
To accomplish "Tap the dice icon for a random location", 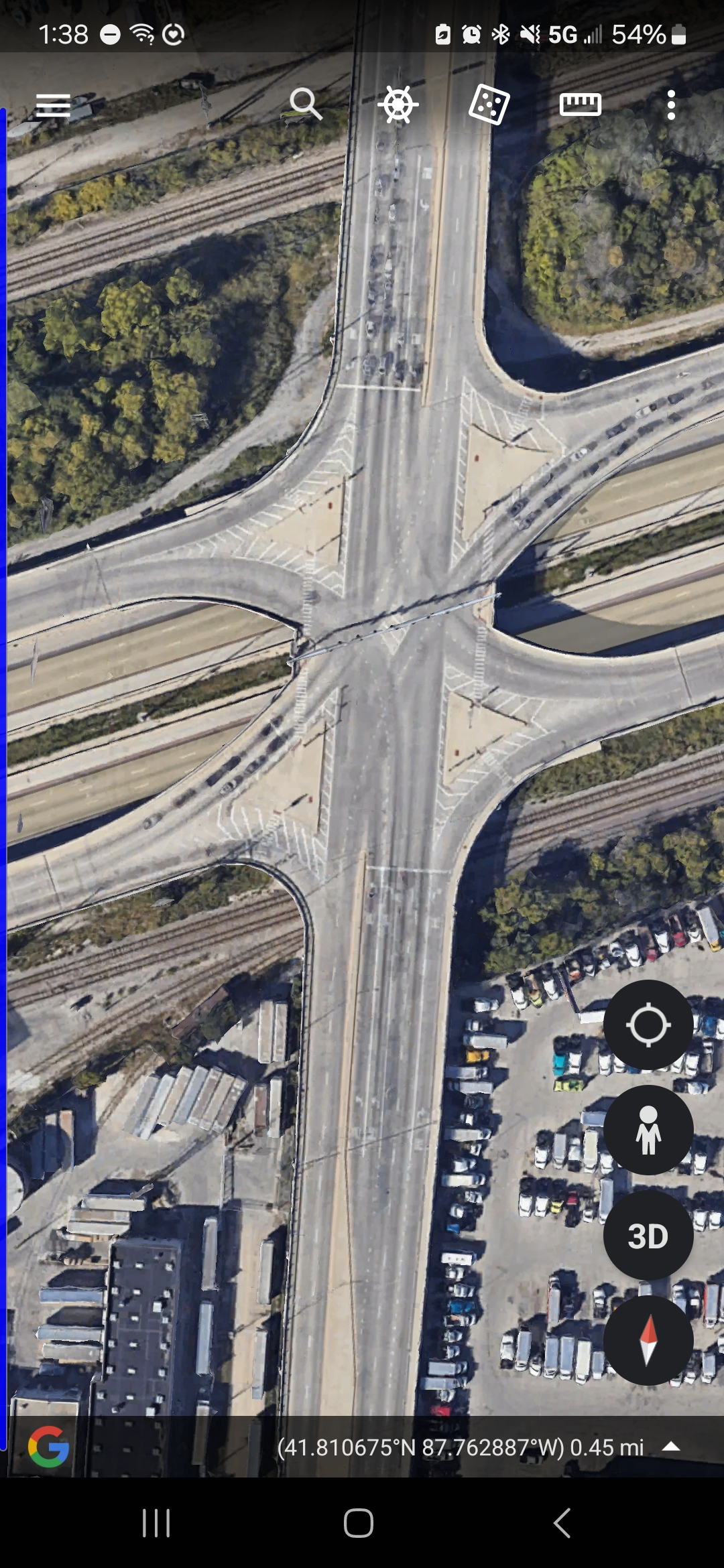I will click(489, 105).
